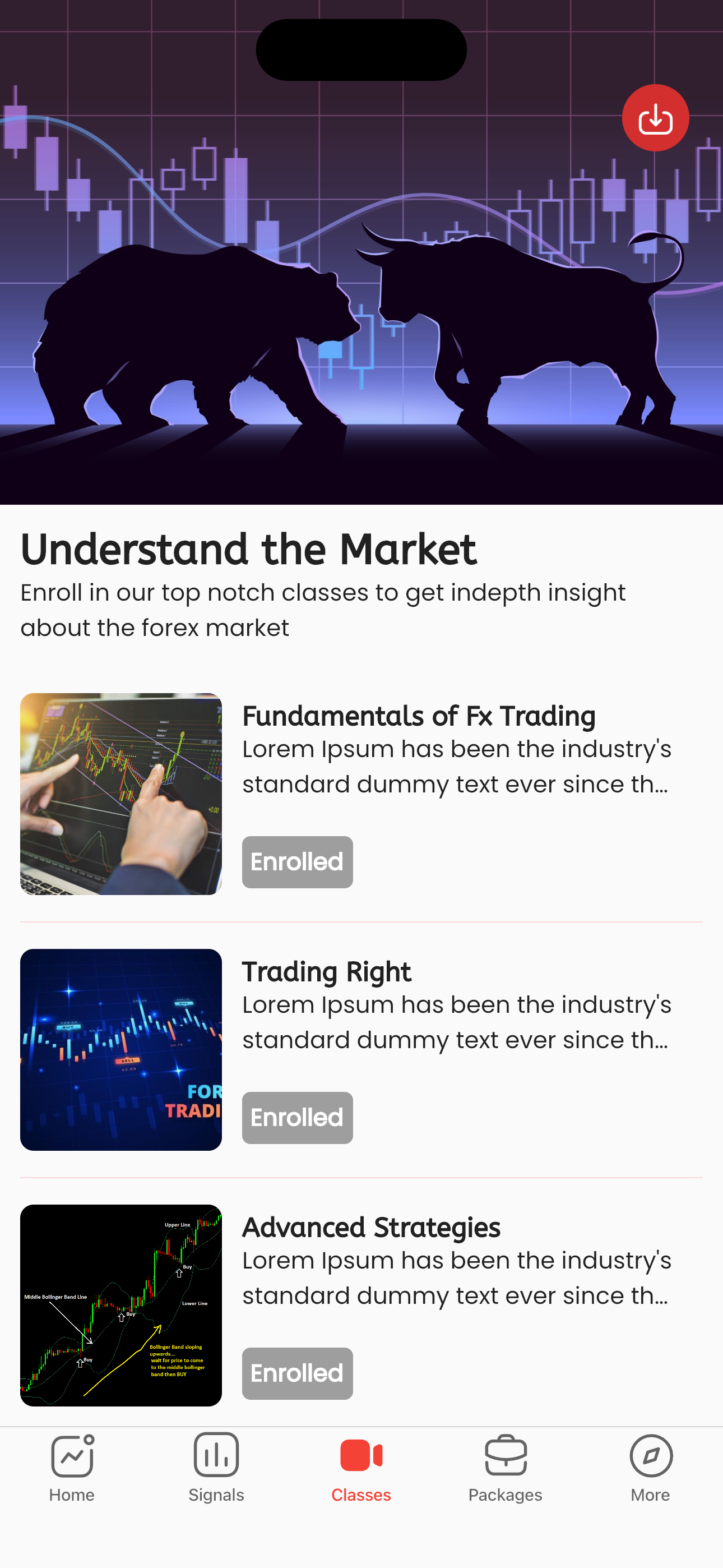Open the Fundamentals of Fx Trading class
The width and height of the screenshot is (723, 1568).
coord(418,717)
